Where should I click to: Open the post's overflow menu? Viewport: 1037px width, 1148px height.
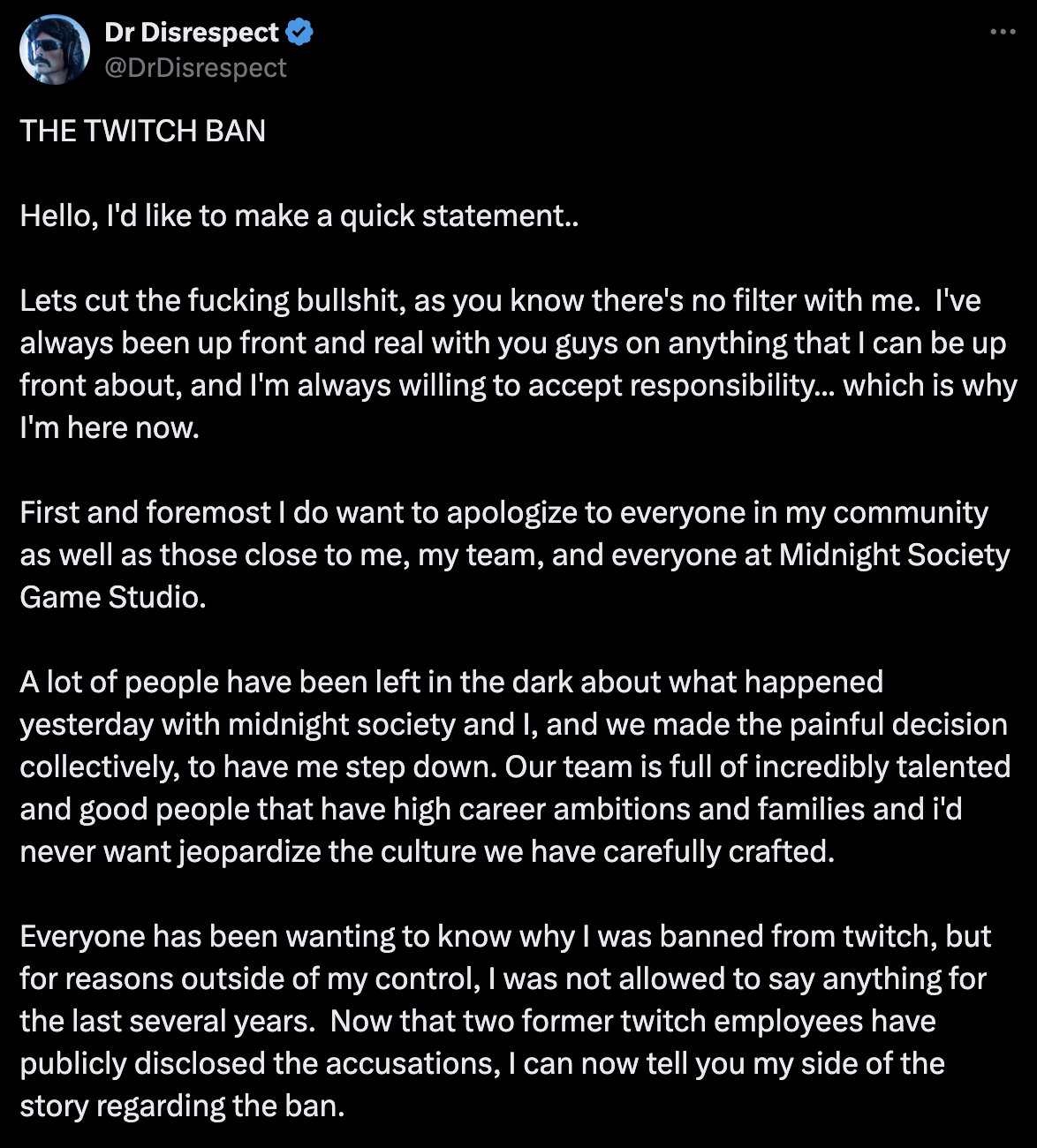tap(1003, 33)
